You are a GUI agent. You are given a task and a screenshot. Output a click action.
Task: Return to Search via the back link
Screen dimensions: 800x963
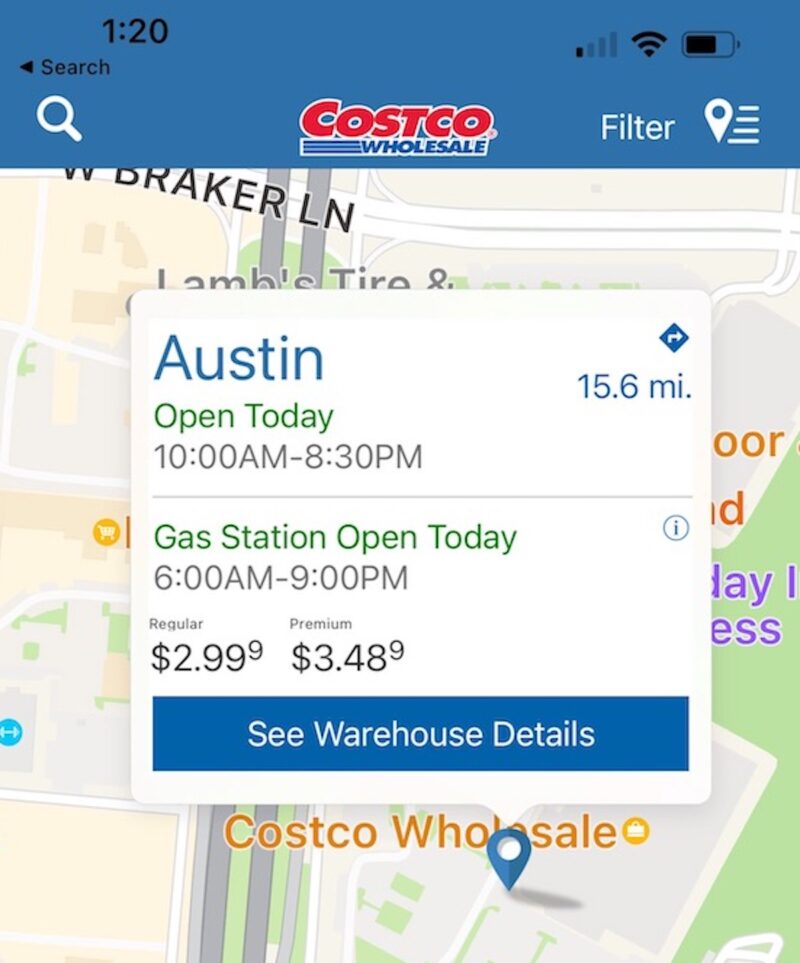pos(65,67)
